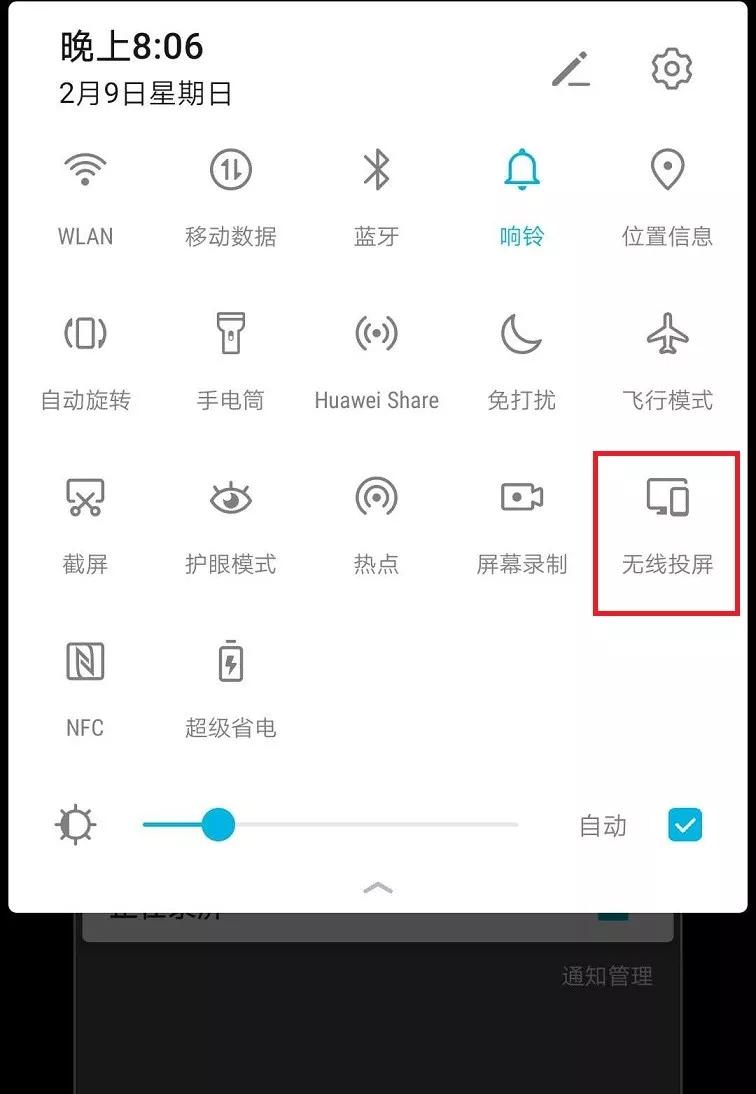Collapse the panel with the bottom chevron
Screen dimensions: 756x1094
click(x=378, y=887)
